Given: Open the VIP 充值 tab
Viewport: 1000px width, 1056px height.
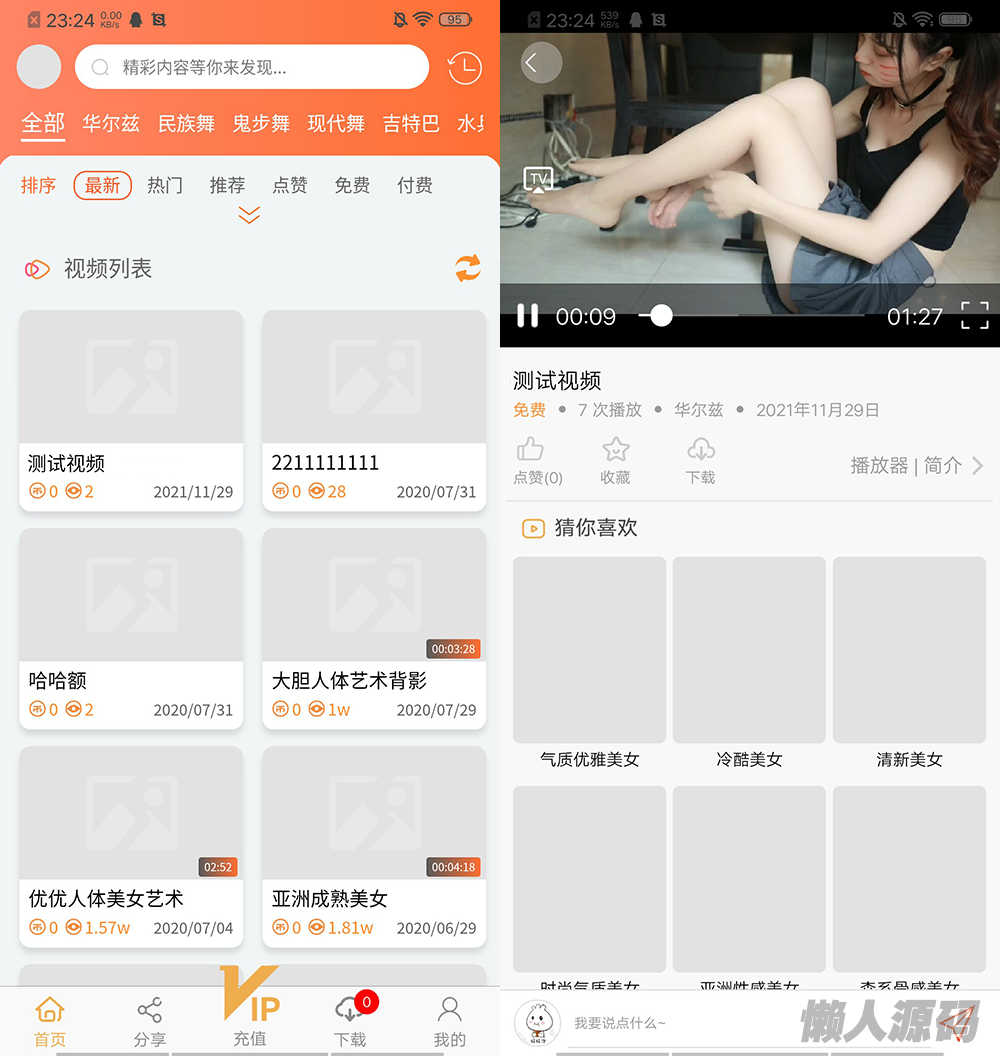Looking at the screenshot, I should (250, 1010).
